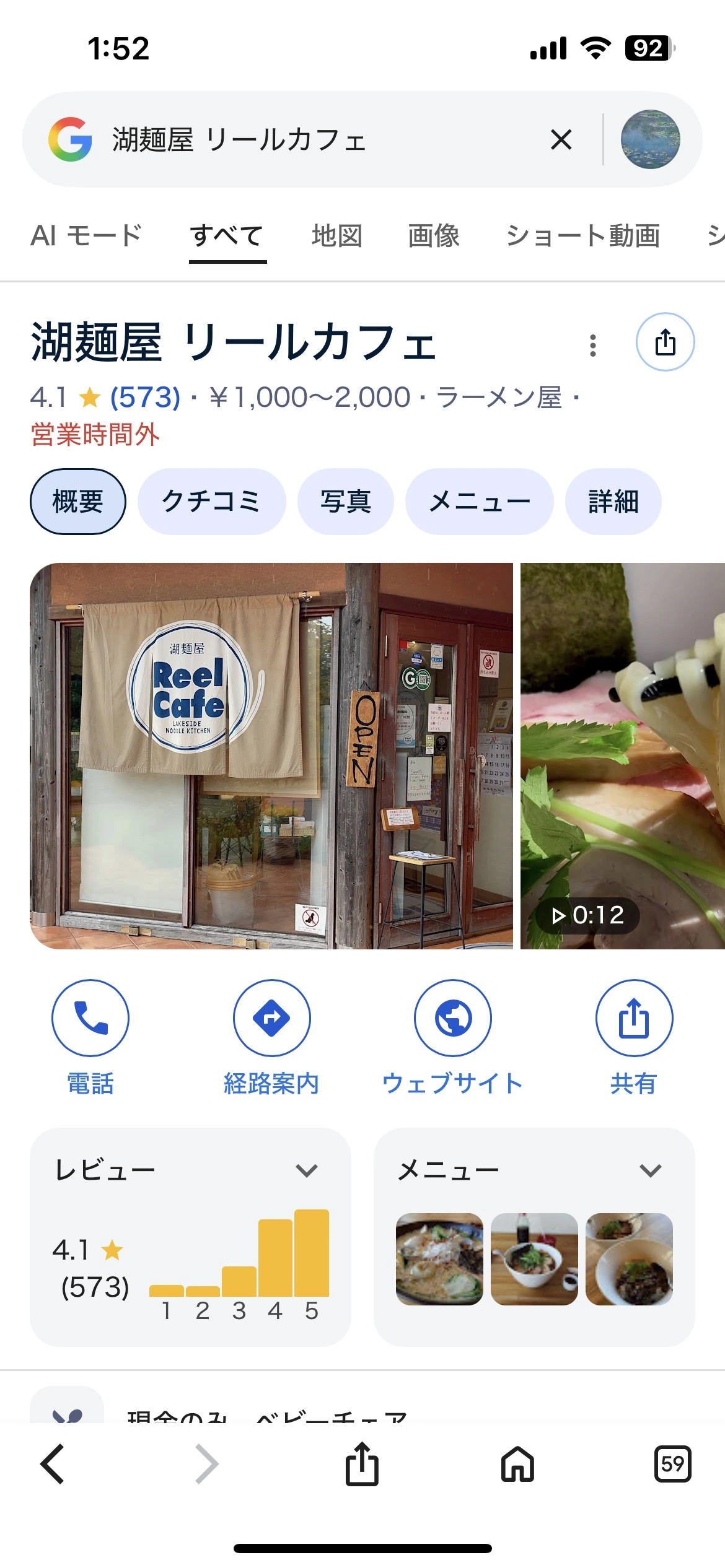Go back with the browser back arrow
Image resolution: width=725 pixels, height=1568 pixels.
(53, 1464)
